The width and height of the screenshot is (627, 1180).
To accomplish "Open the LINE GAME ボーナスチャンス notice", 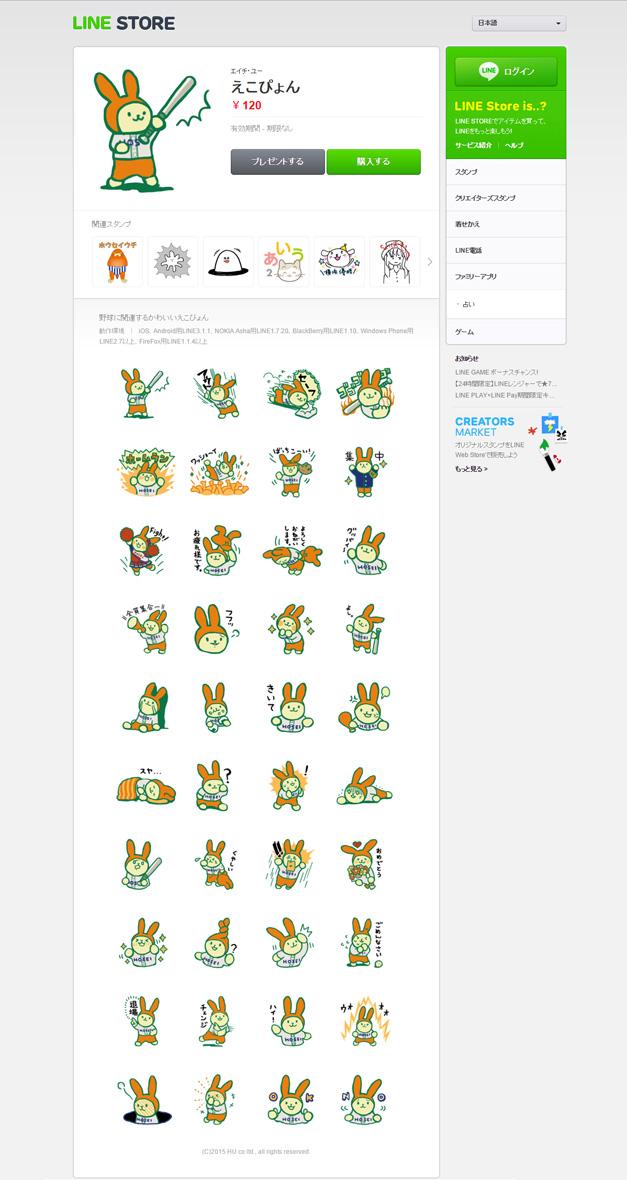I will [497, 372].
